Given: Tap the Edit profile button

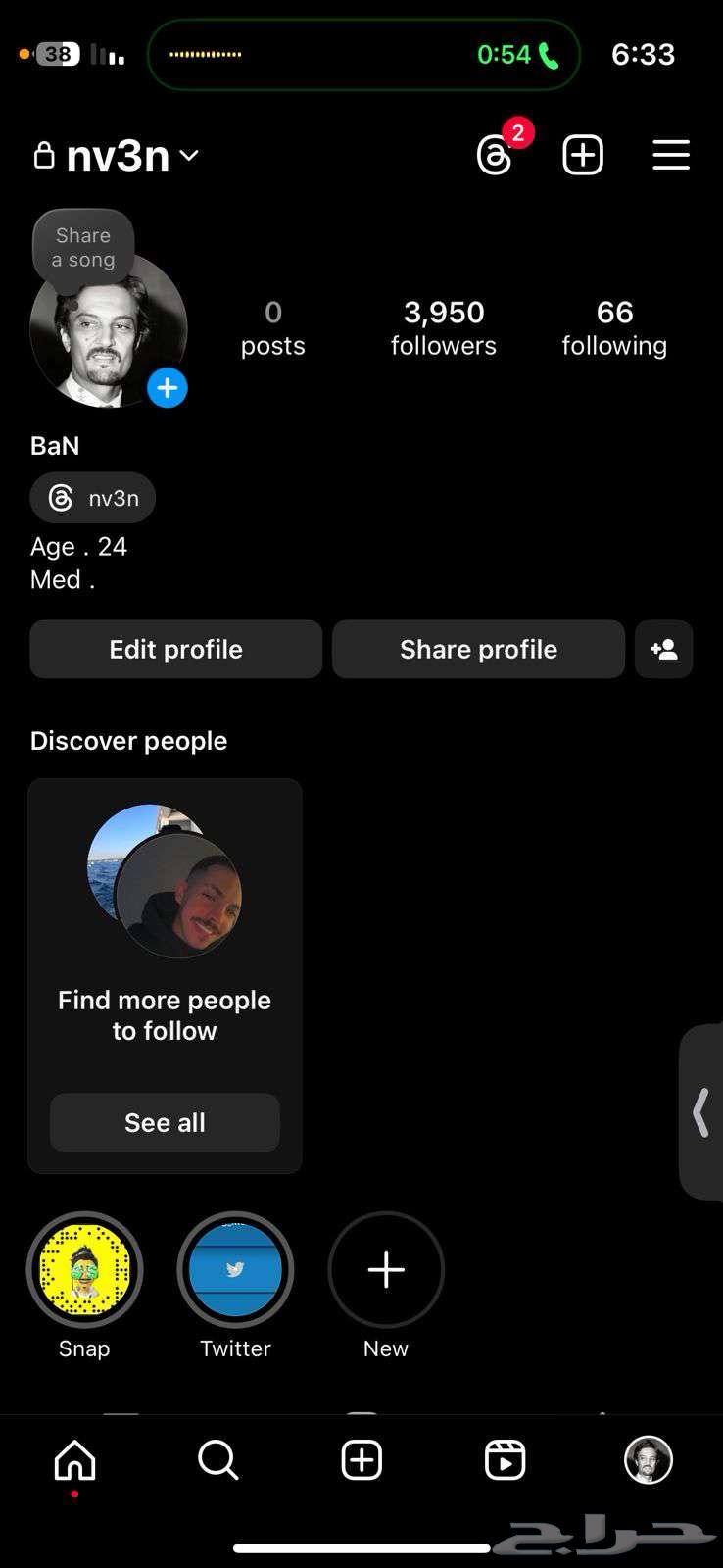Looking at the screenshot, I should point(175,649).
